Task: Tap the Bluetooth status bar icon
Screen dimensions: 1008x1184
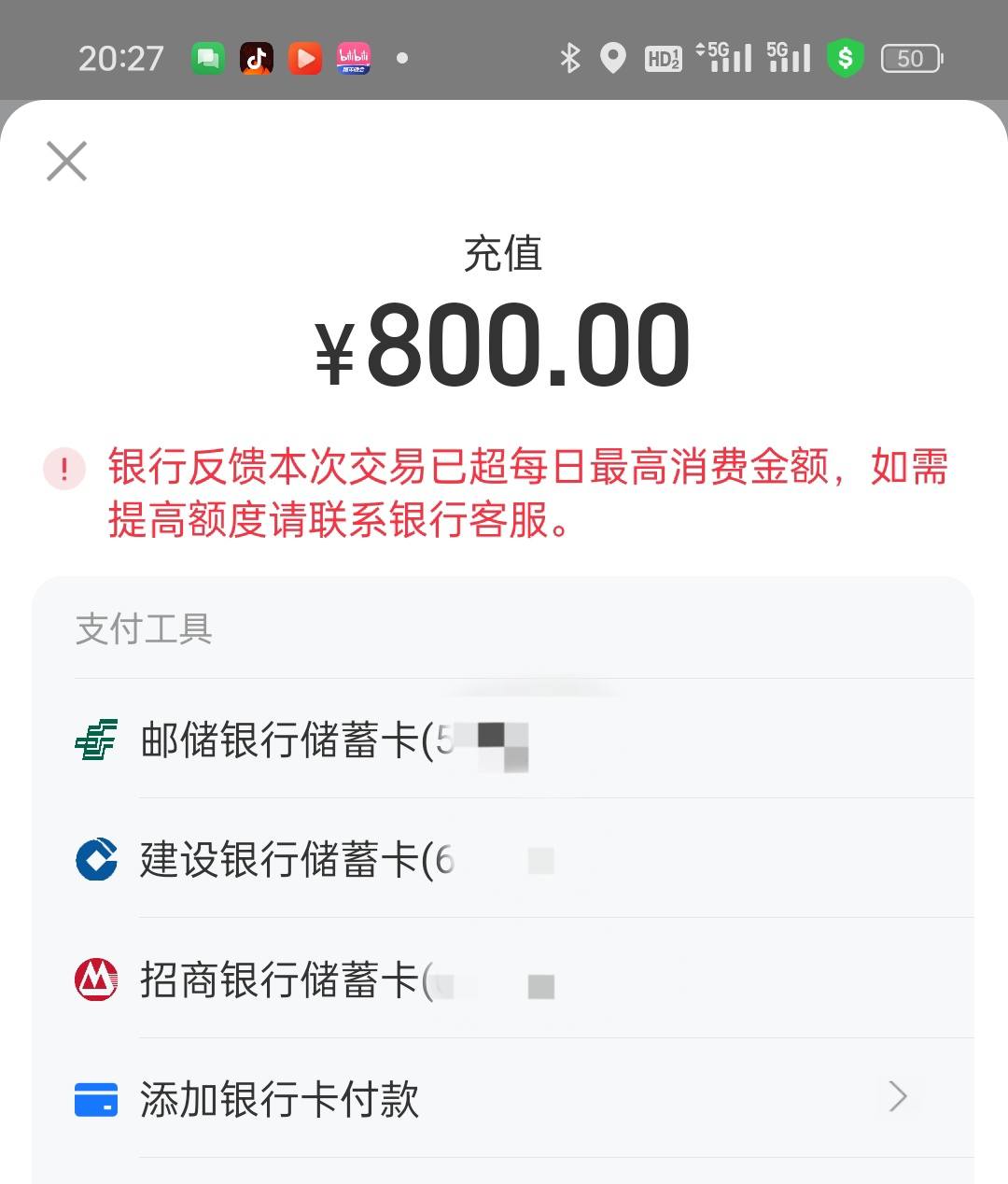Action: coord(572,57)
